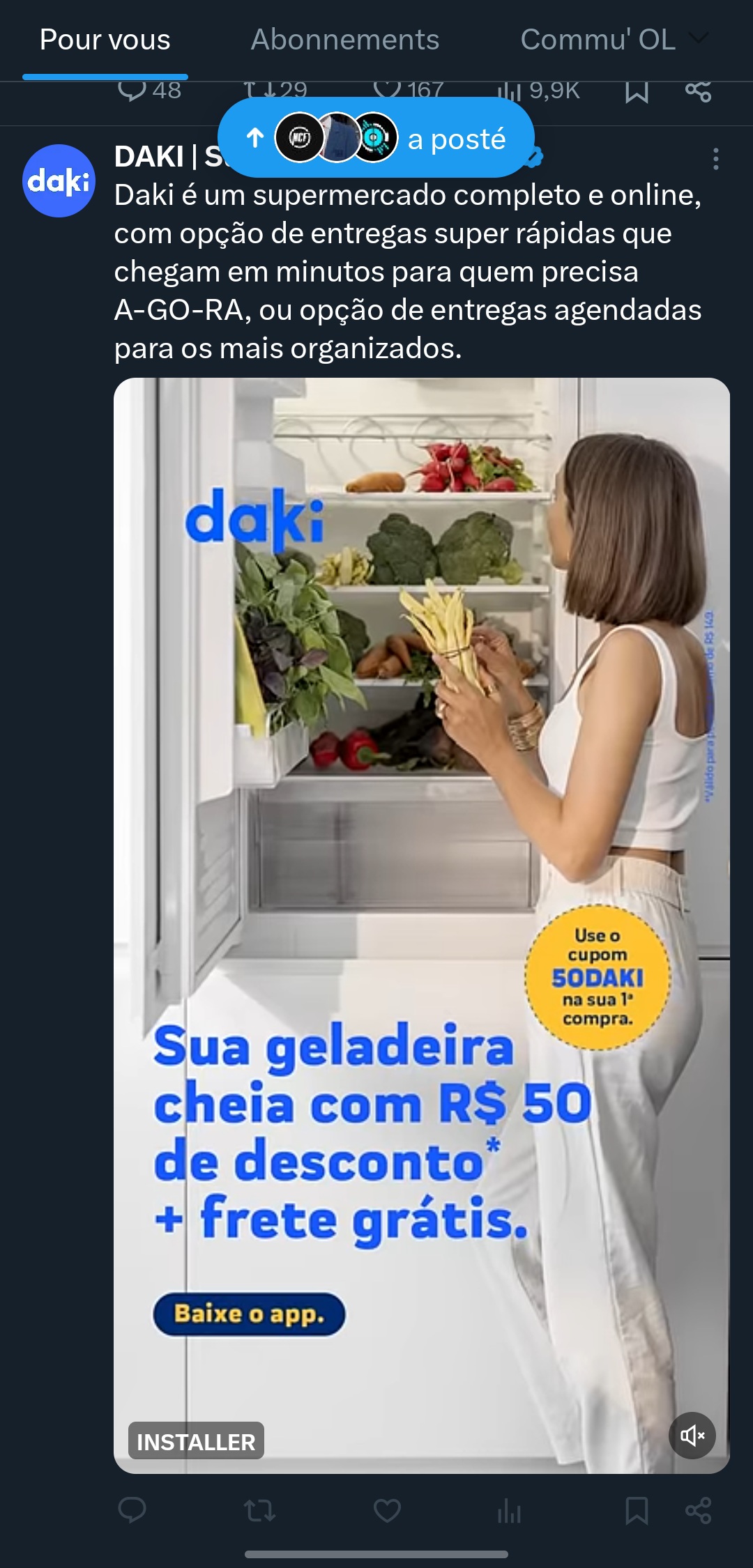753x1568 pixels.
Task: Bookmark the post with 9,9K views
Action: [637, 91]
